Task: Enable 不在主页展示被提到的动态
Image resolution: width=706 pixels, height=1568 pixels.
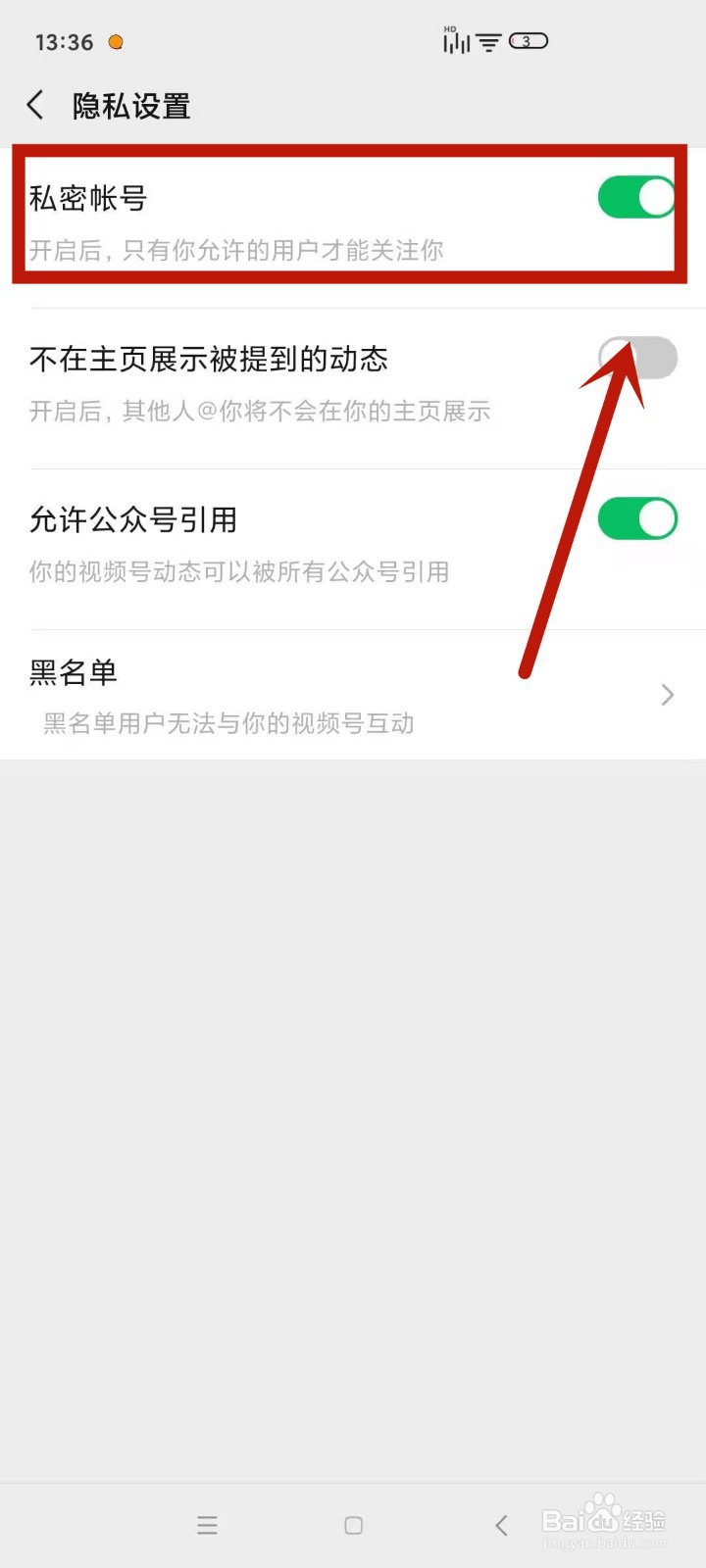Action: [637, 358]
